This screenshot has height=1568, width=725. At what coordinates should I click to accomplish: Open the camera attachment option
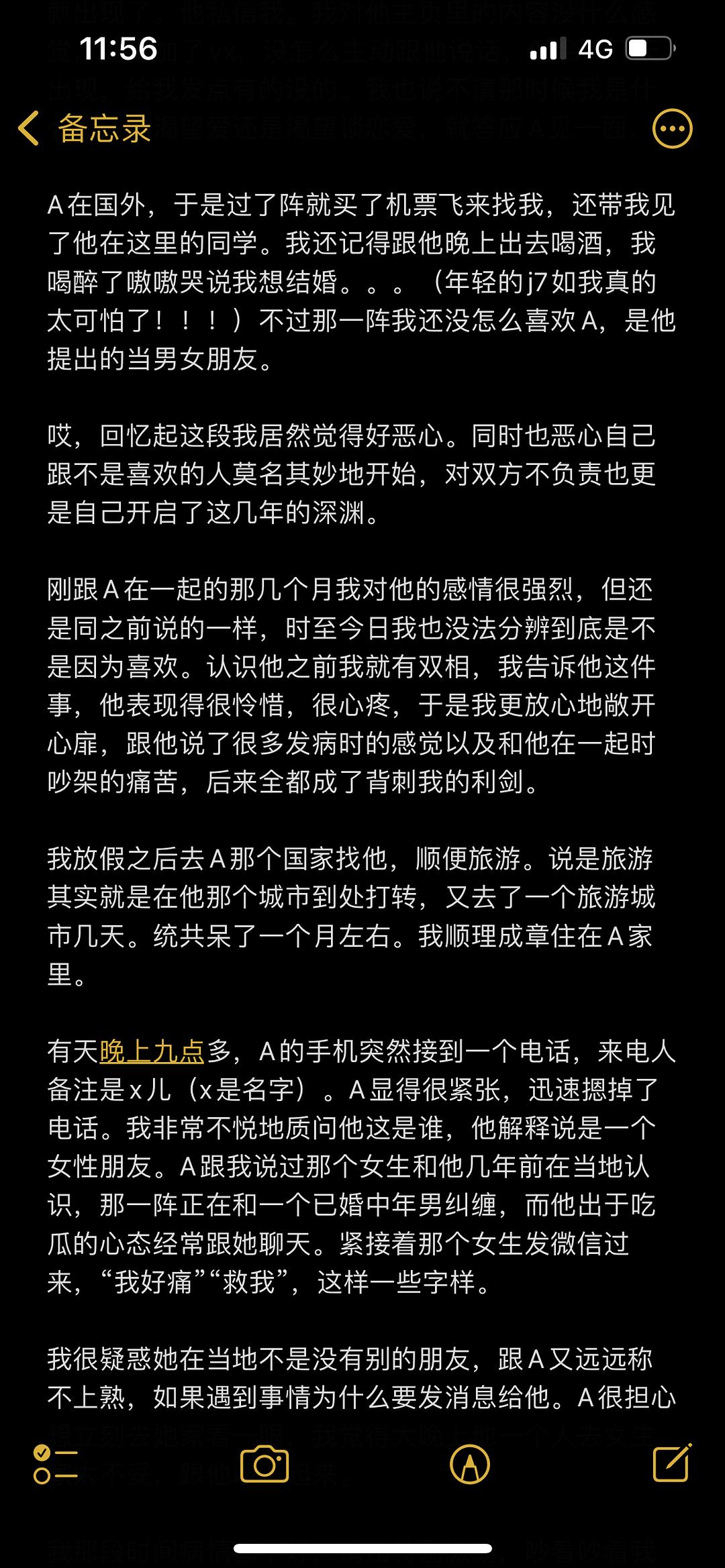click(x=264, y=1464)
